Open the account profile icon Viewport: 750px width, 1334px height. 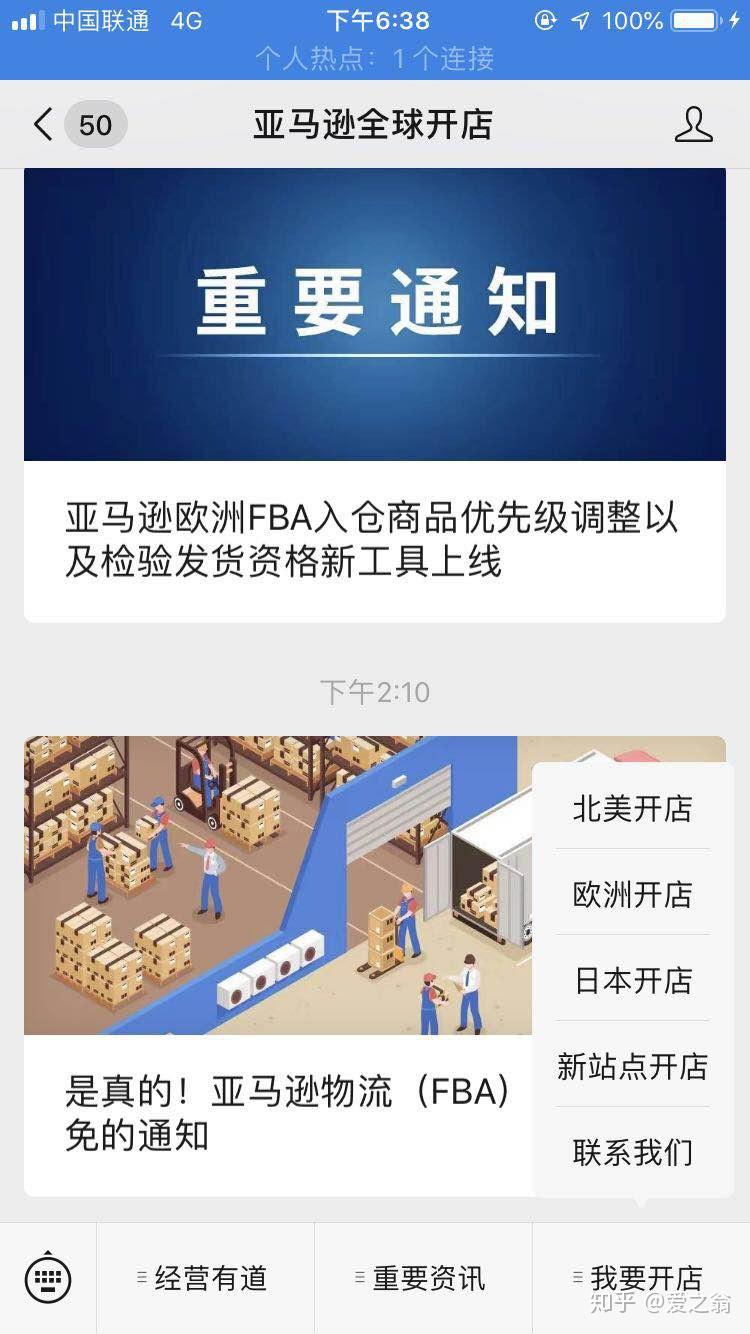pyautogui.click(x=693, y=125)
